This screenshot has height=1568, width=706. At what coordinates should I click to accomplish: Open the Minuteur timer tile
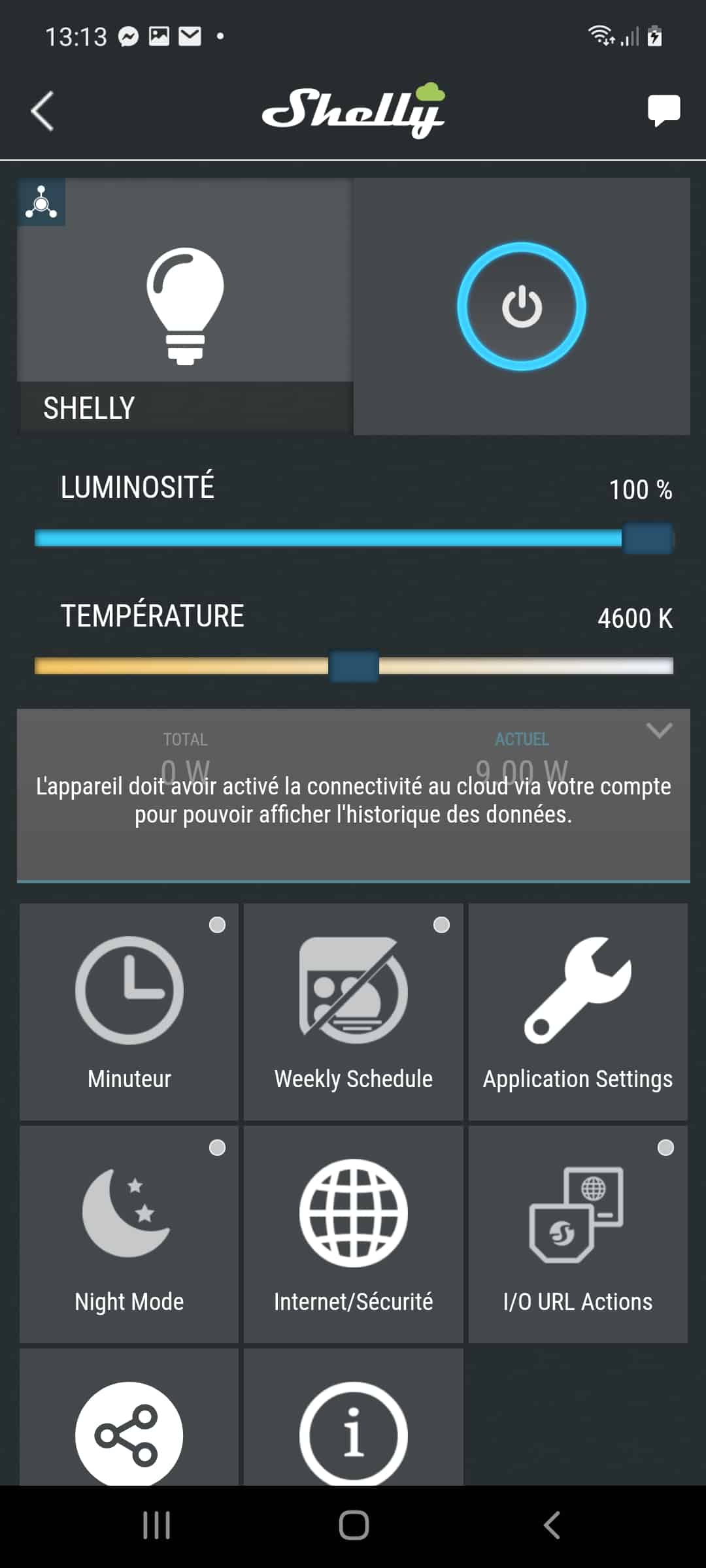(x=129, y=1012)
